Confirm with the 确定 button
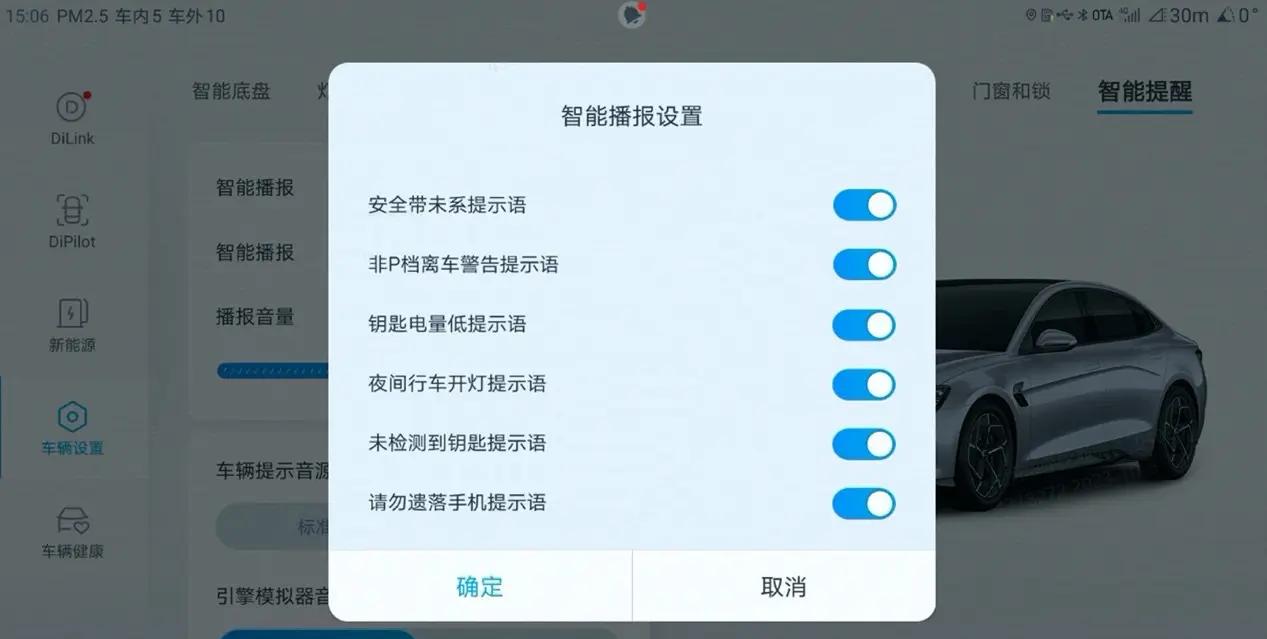Viewport: 1267px width, 639px height. 480,587
